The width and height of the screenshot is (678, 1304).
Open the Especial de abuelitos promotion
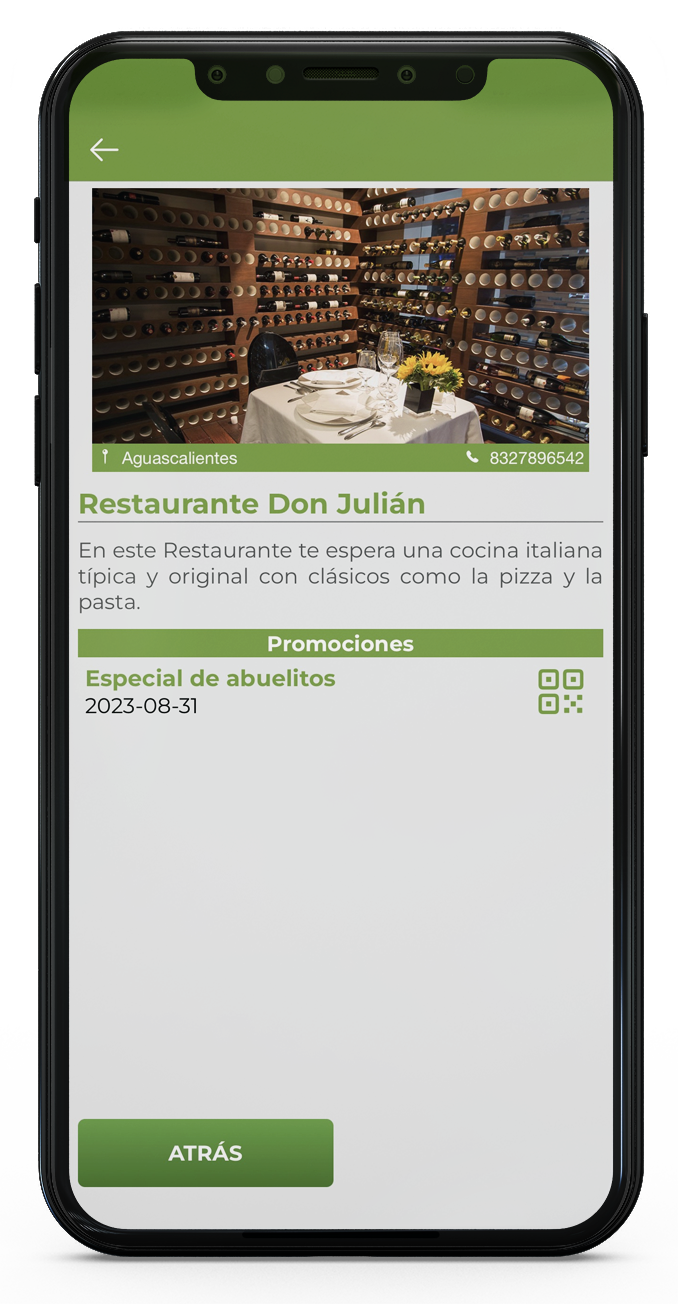point(210,678)
